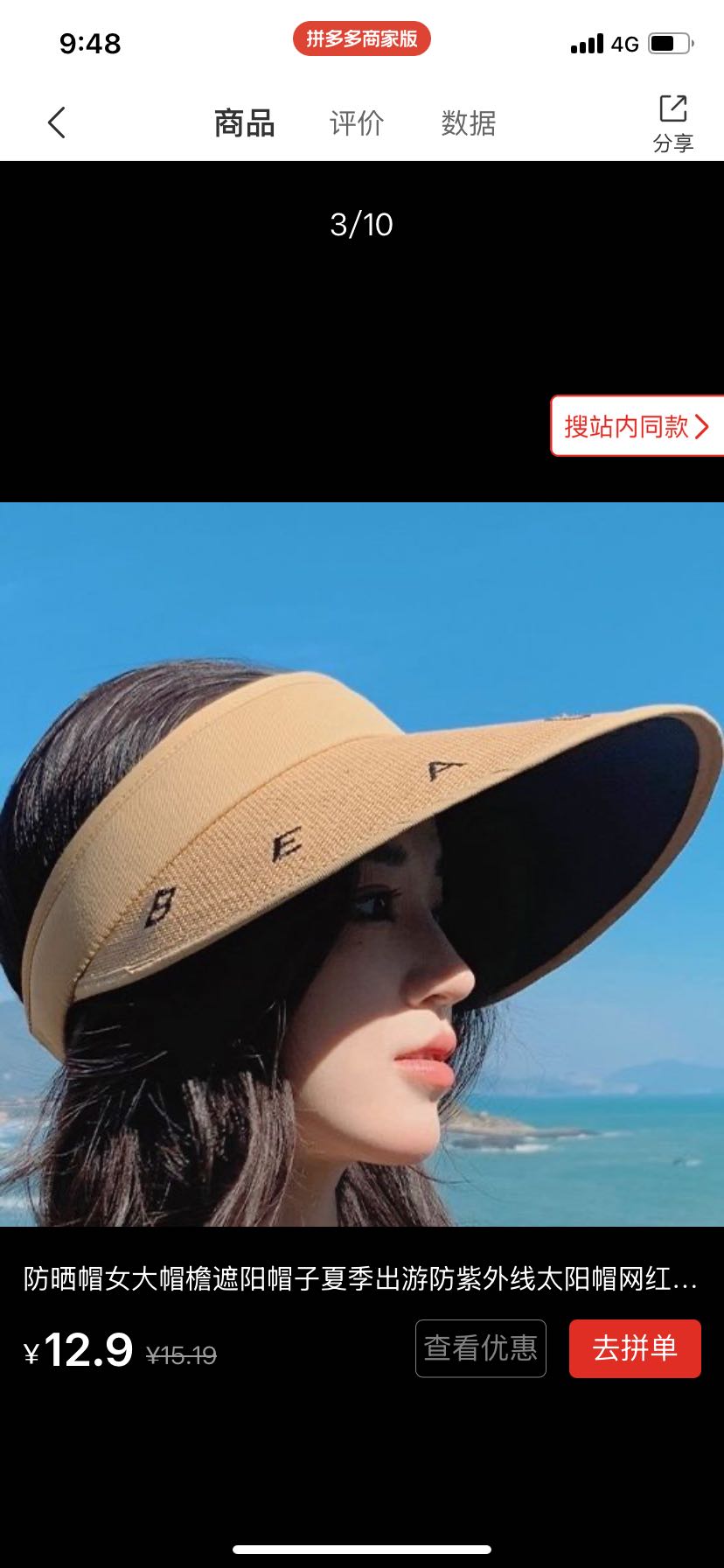This screenshot has height=1568, width=724.
Task: Open the sun visor product image
Action: coord(362,864)
